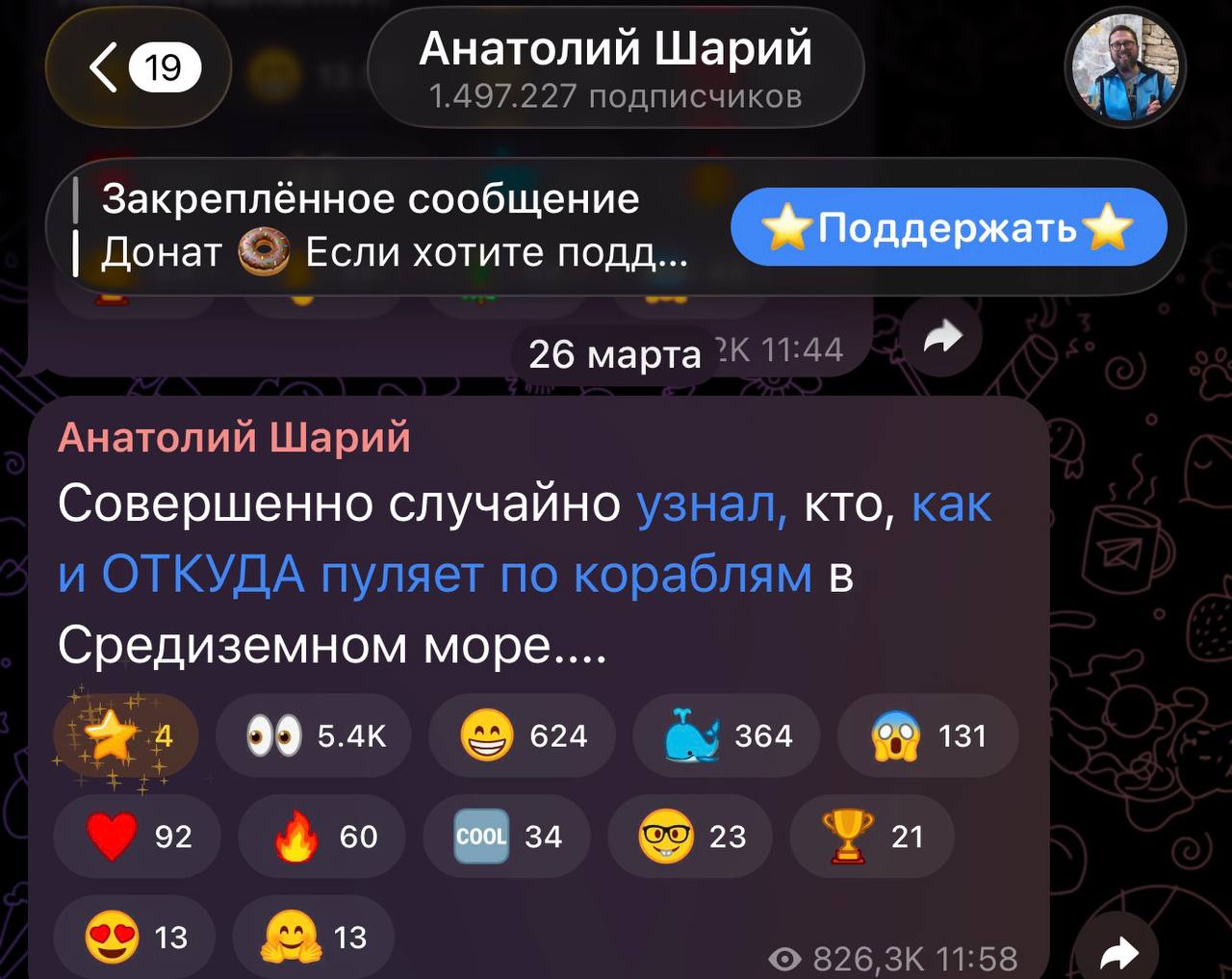Share the post from 11:58
This screenshot has height=979, width=1232.
1118,953
